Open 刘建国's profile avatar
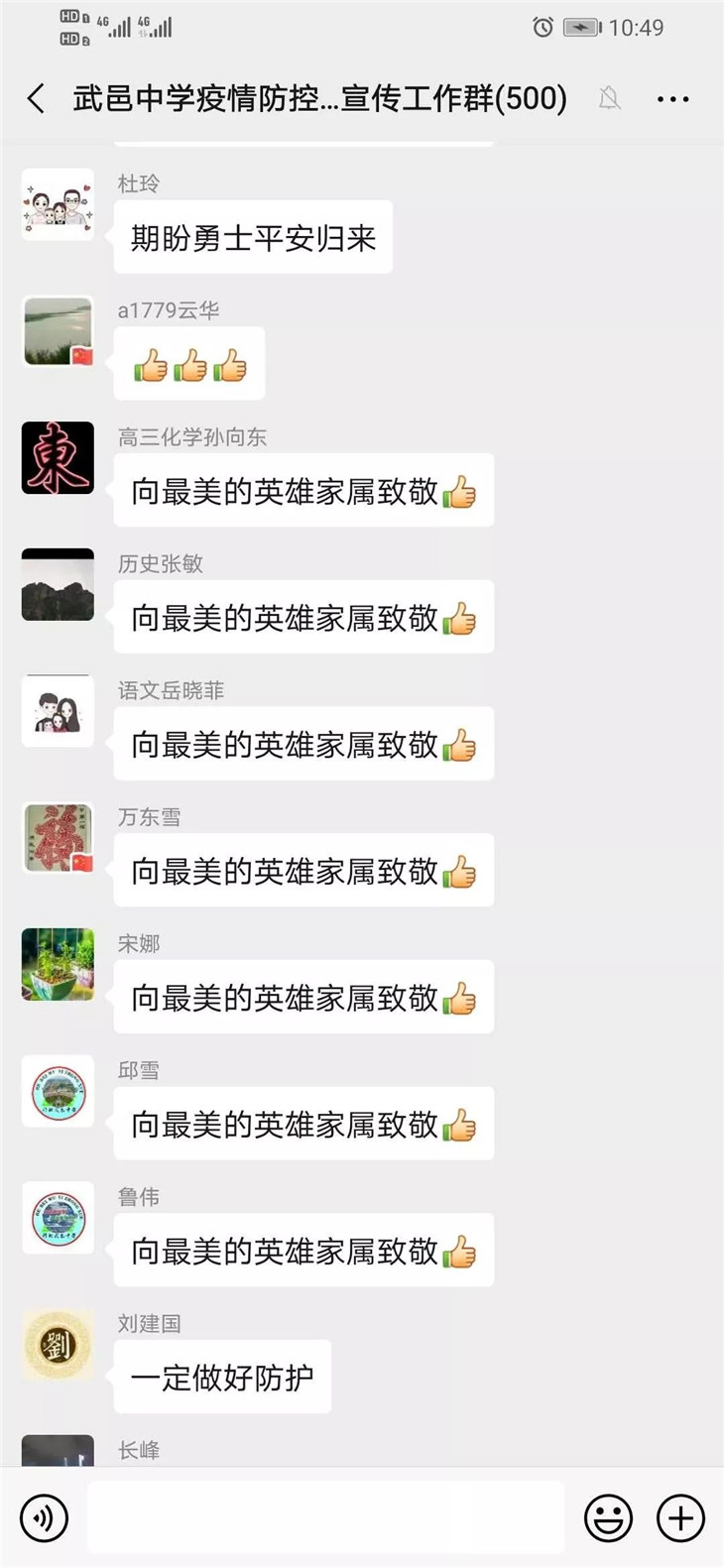This screenshot has height=1568, width=724. click(58, 1345)
